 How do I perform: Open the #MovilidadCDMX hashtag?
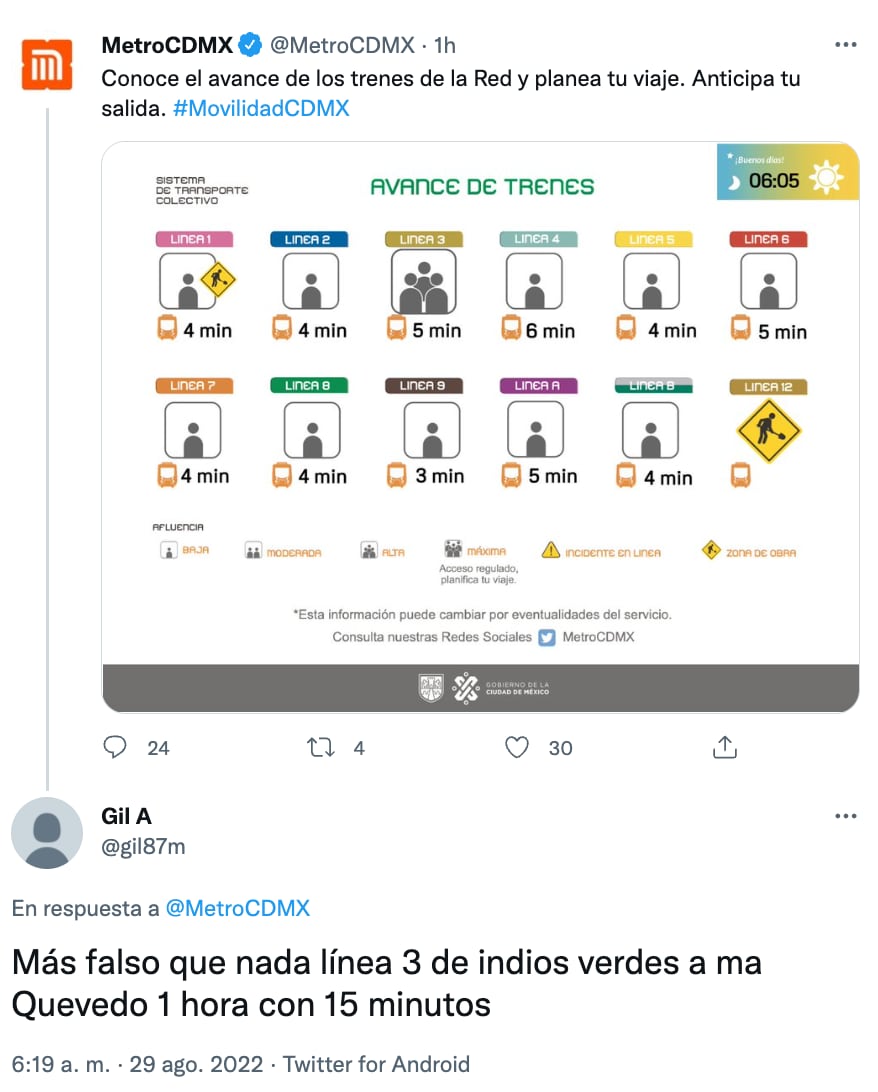tap(261, 109)
